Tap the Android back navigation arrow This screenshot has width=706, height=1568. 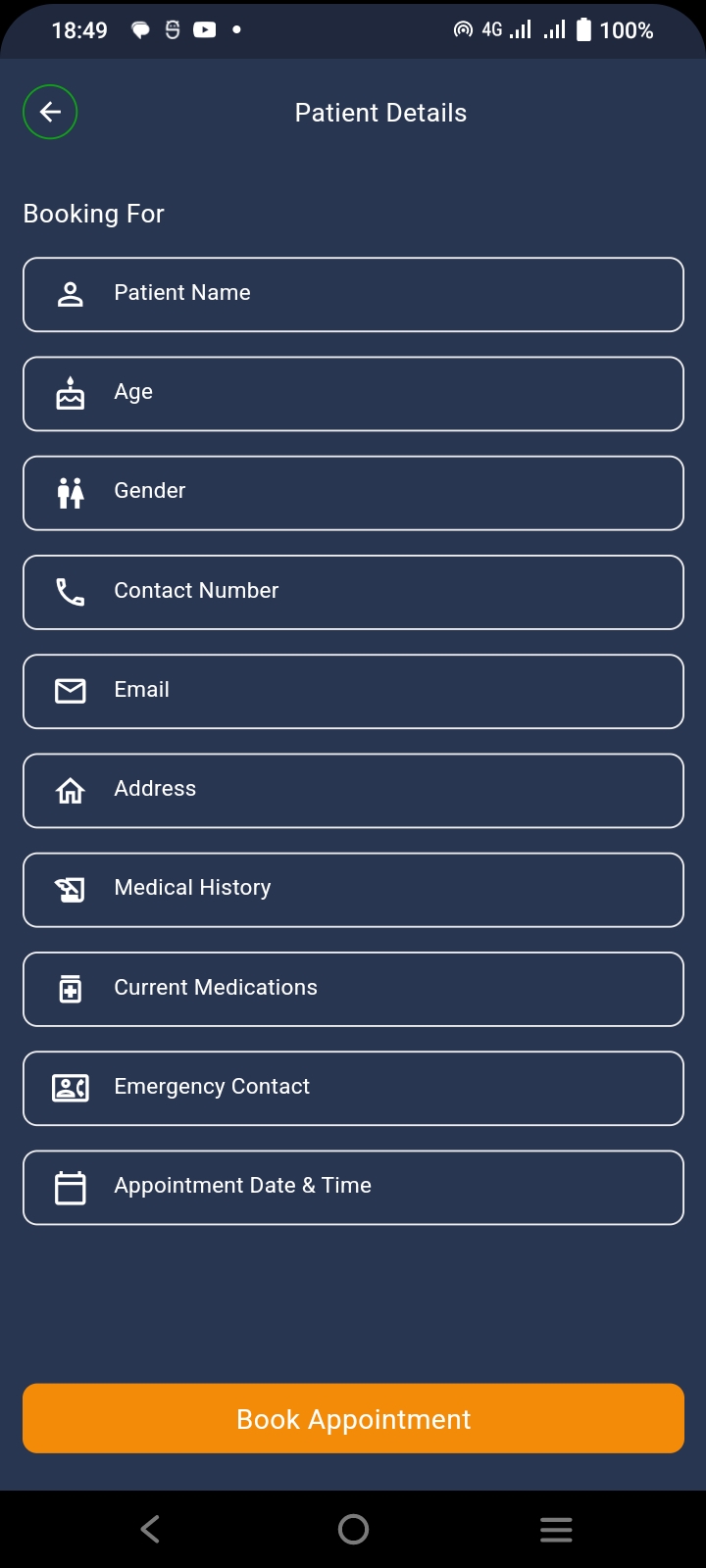[149, 1528]
